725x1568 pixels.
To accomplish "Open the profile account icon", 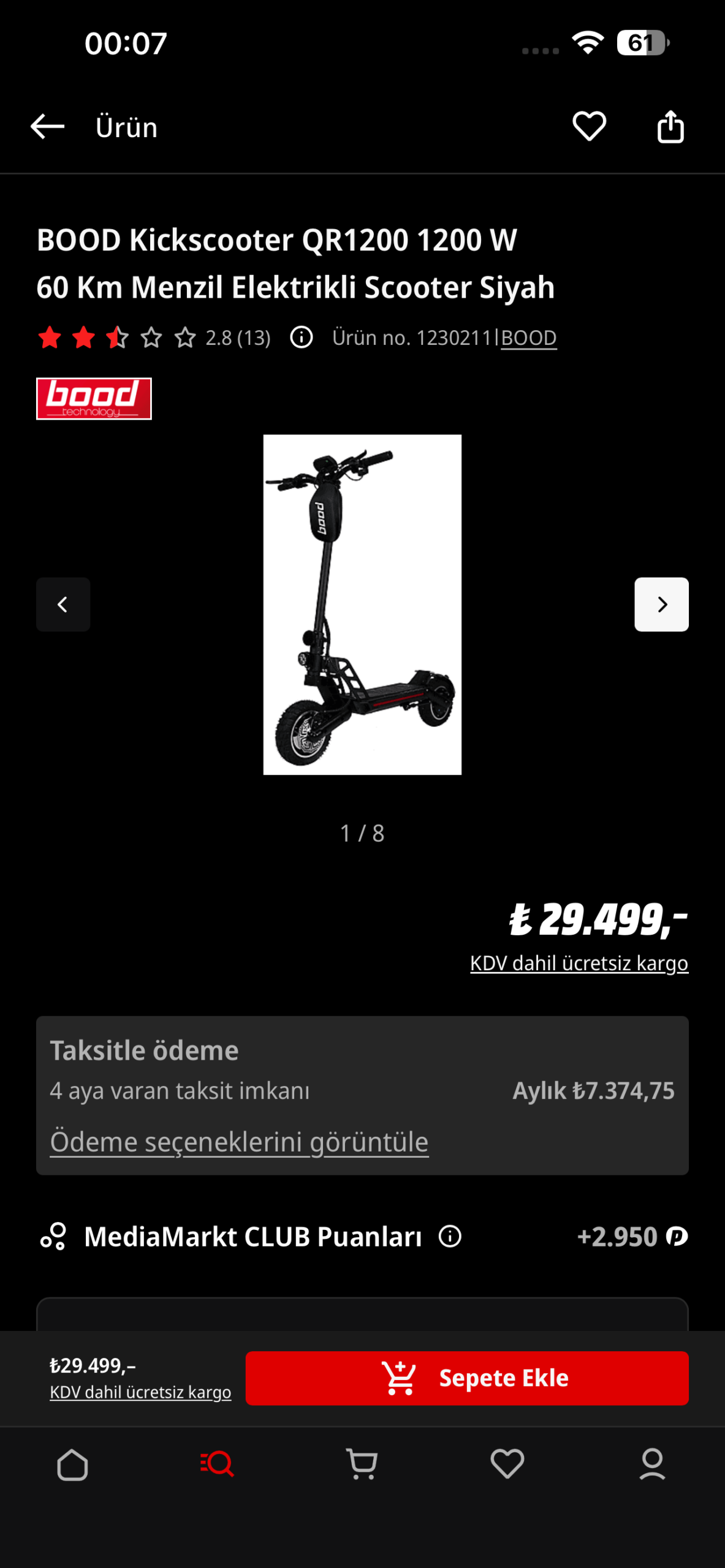I will coord(653,1466).
